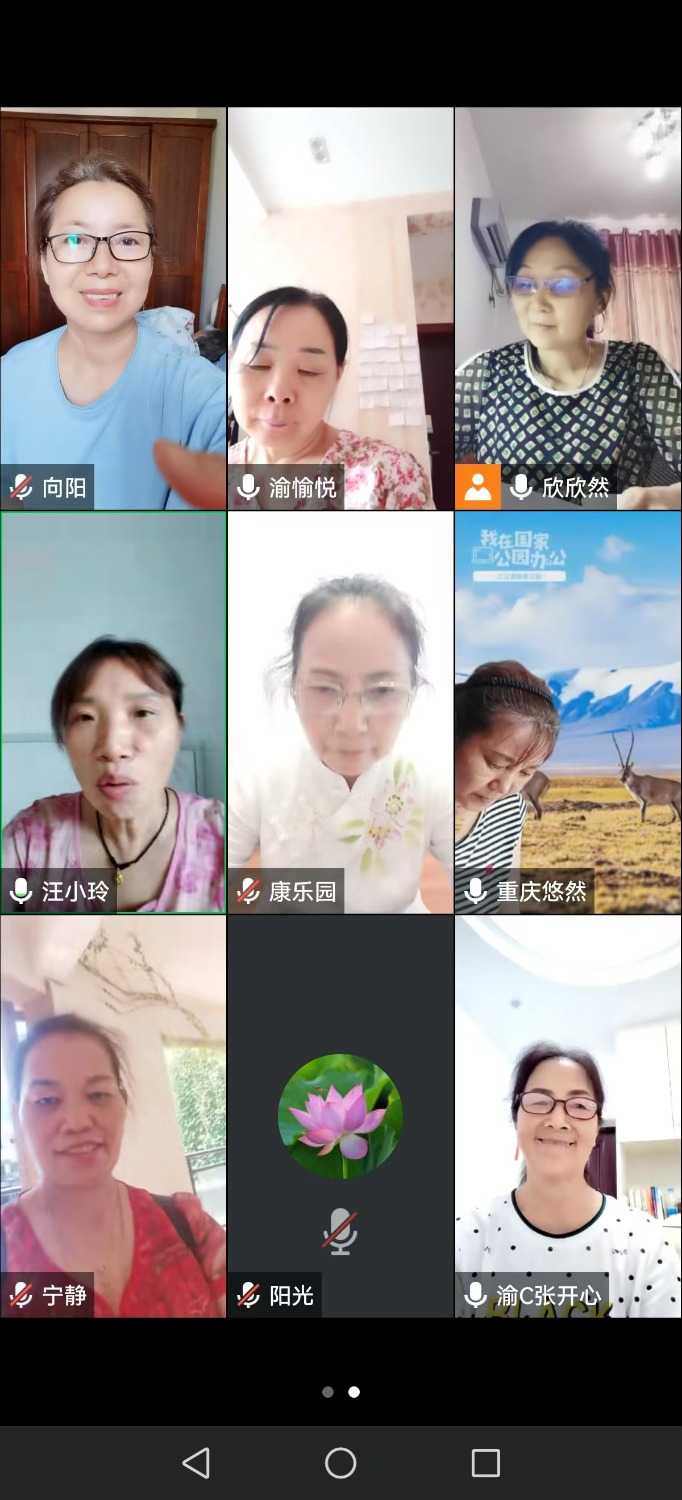Tap 渝C张开心's video tile

[568, 1116]
